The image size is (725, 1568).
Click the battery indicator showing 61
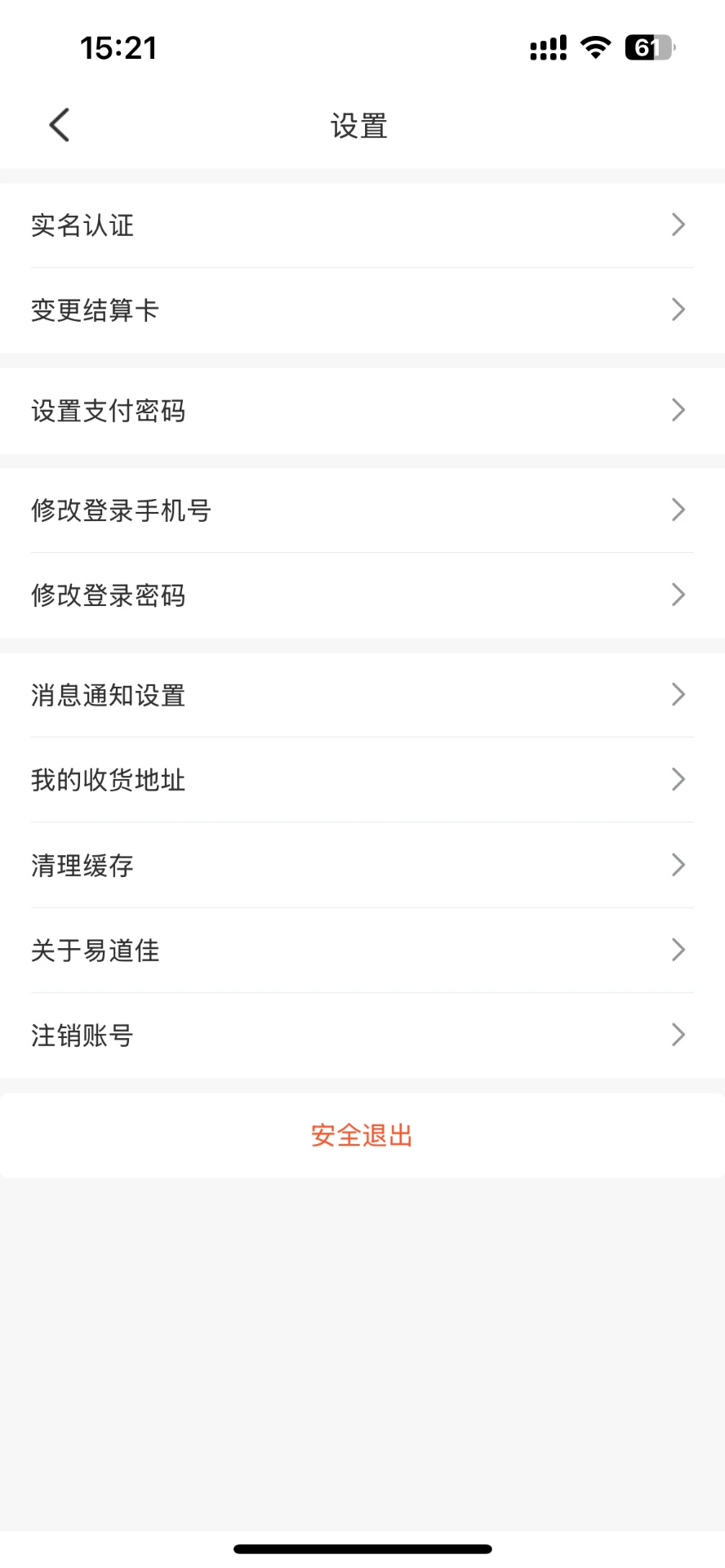pos(649,47)
